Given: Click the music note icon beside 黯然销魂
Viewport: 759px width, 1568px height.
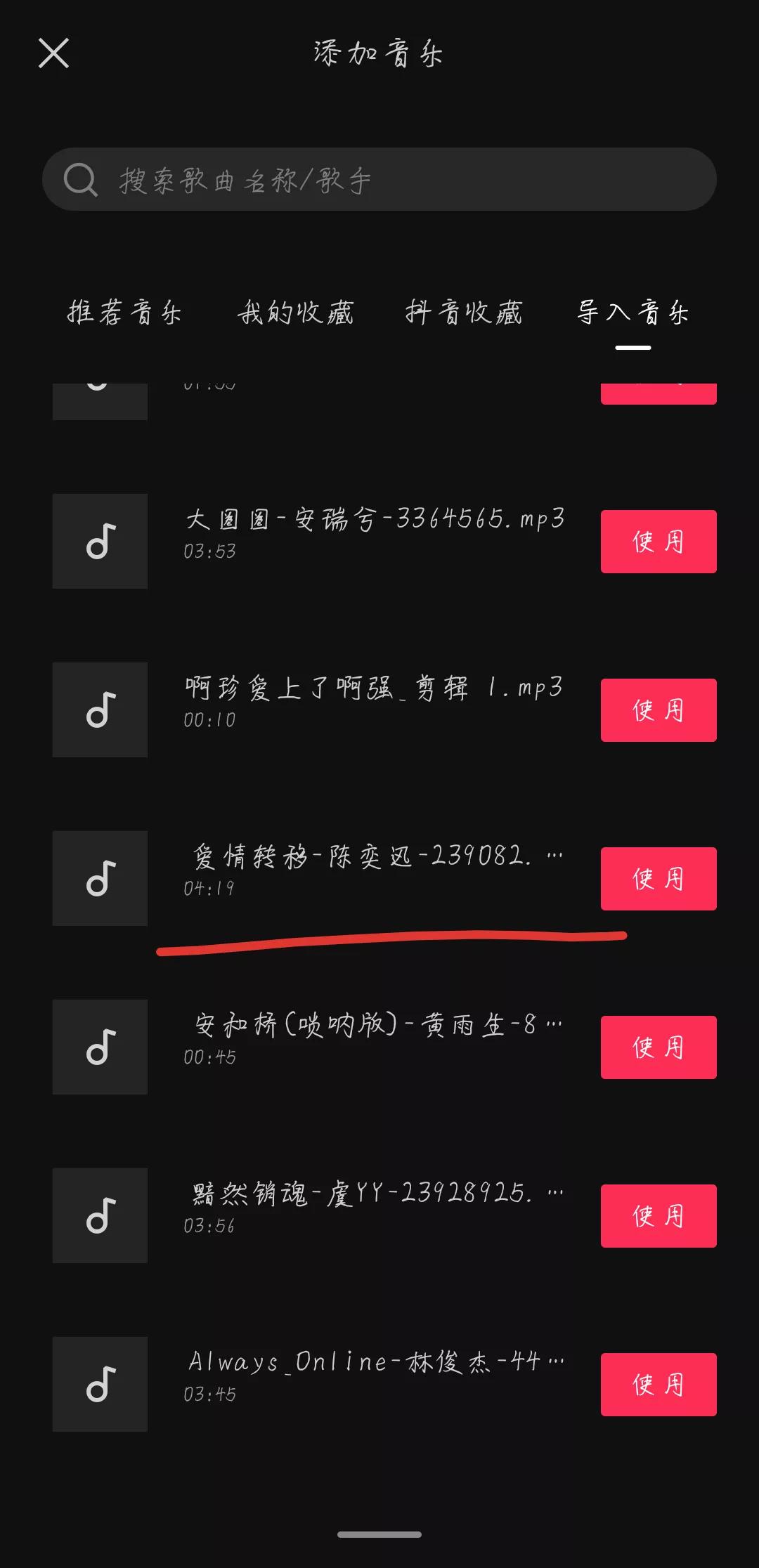Looking at the screenshot, I should 100,1217.
